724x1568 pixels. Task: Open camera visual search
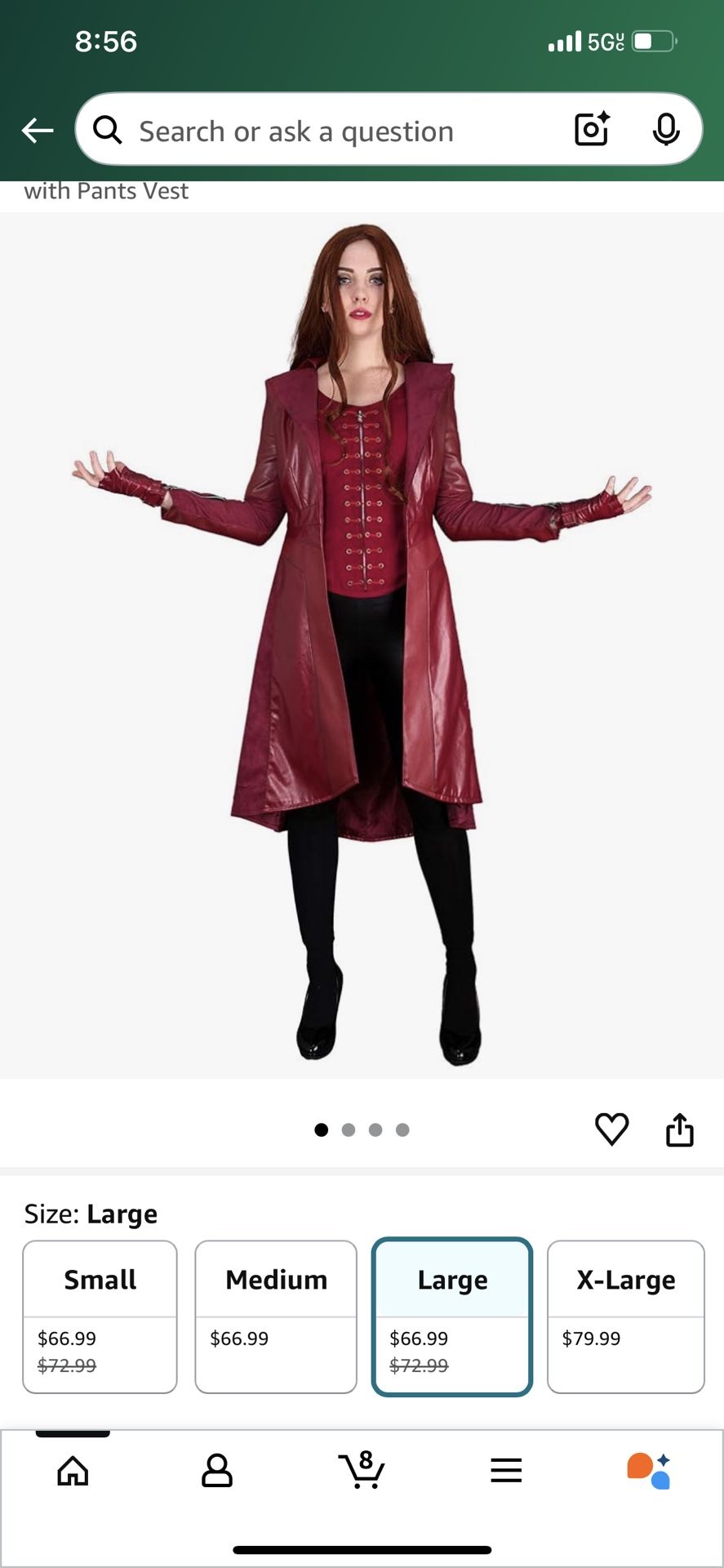592,129
